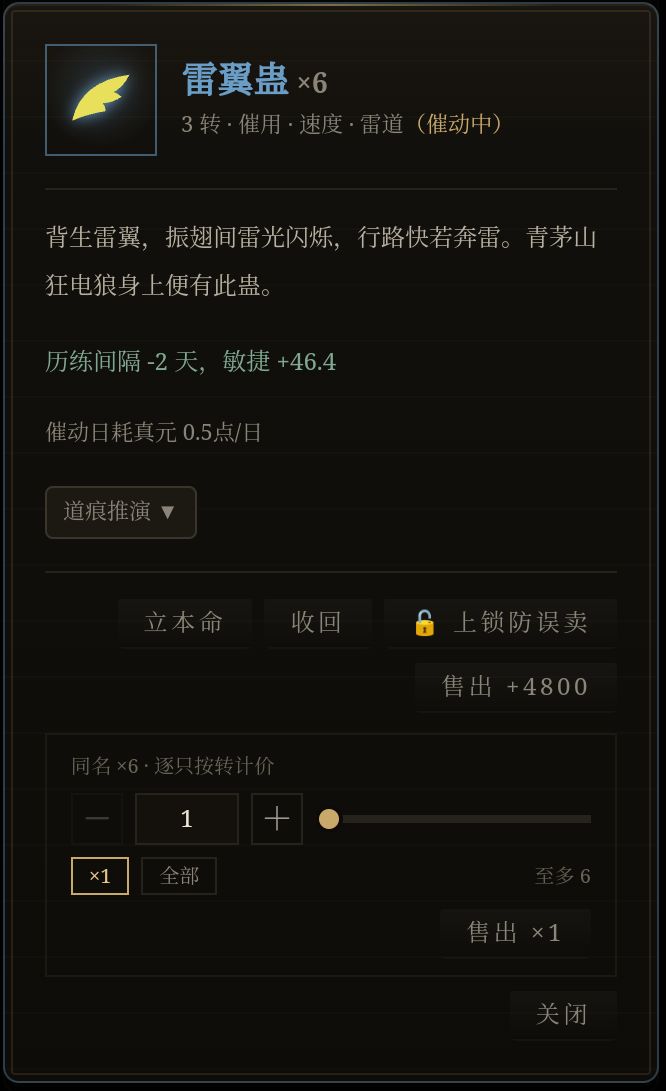The width and height of the screenshot is (666, 1091).
Task: Confirm with 售出 ×1 button
Action: coord(515,933)
